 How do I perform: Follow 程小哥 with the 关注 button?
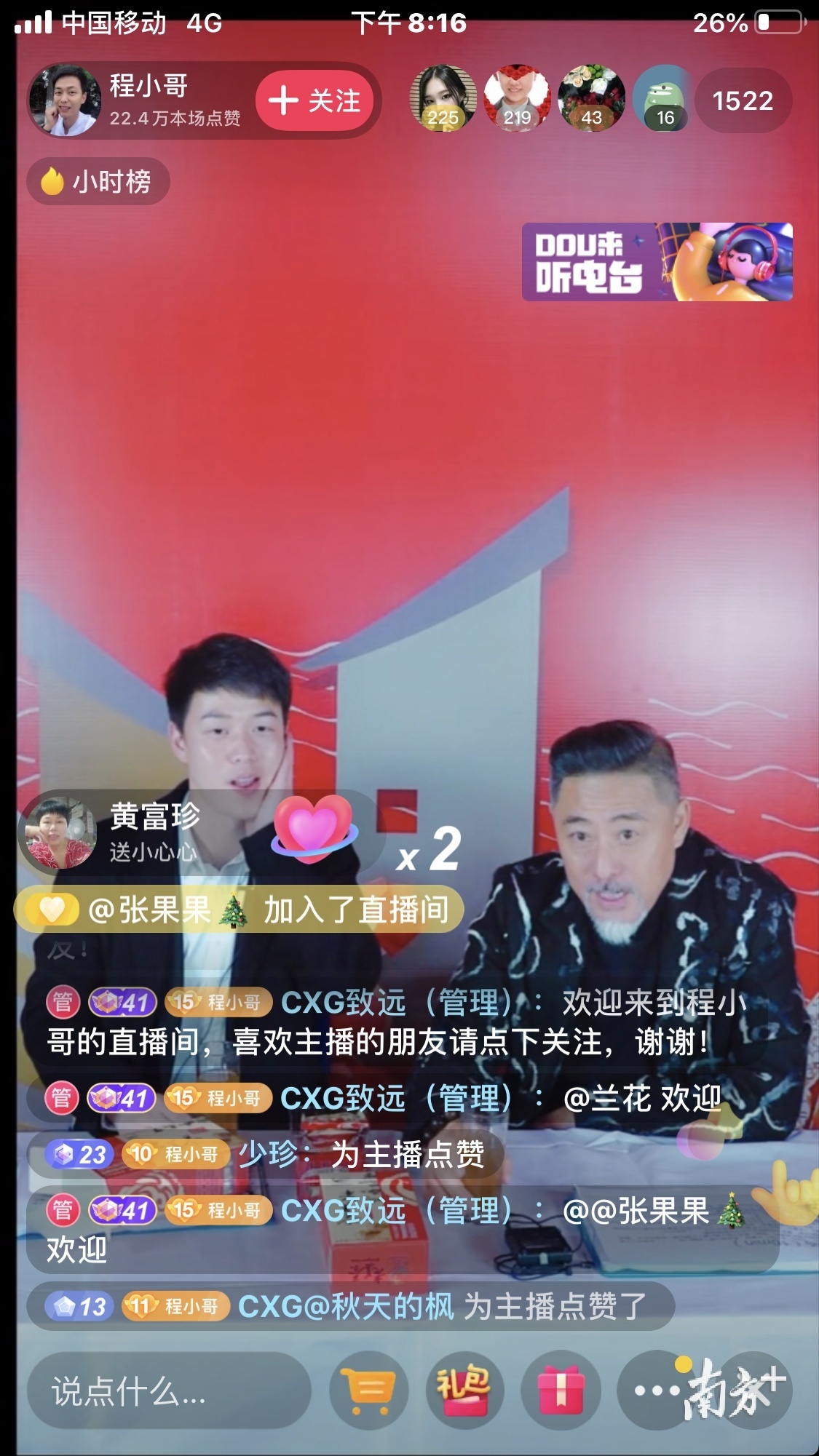pyautogui.click(x=314, y=100)
